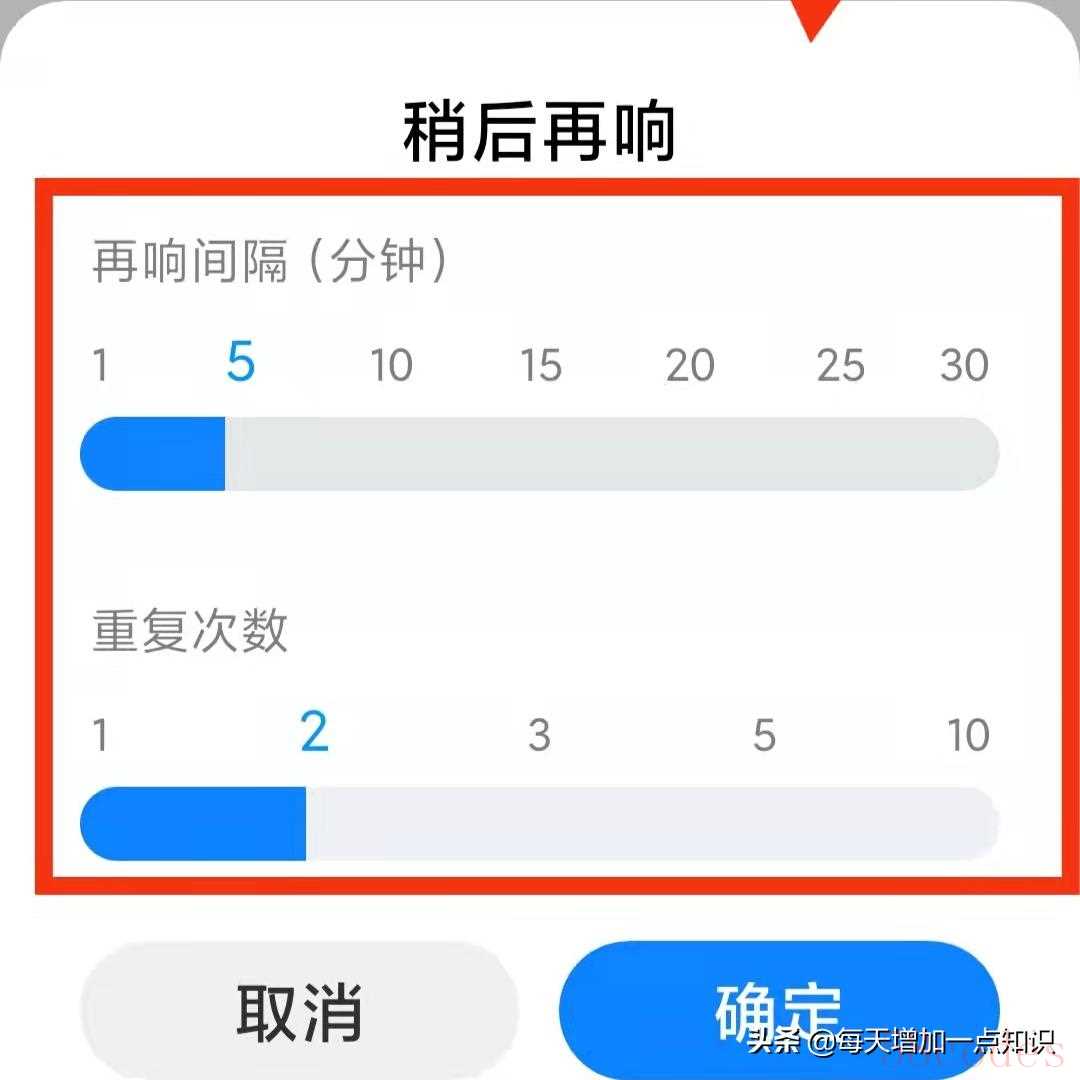Cancel with the 取消 button

coord(299,1008)
